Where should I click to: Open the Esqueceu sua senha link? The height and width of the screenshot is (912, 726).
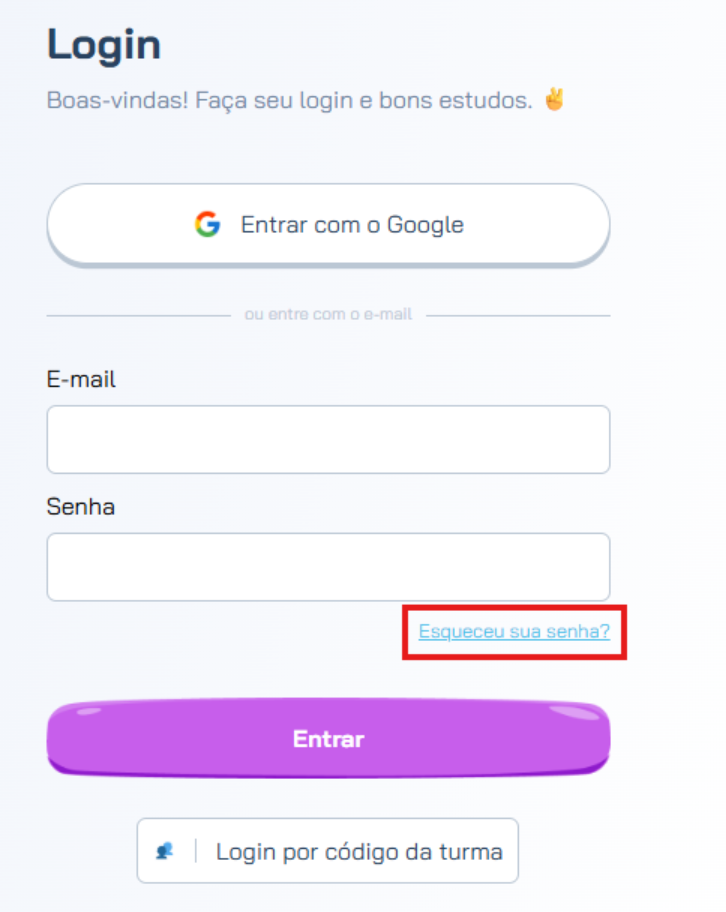(514, 632)
